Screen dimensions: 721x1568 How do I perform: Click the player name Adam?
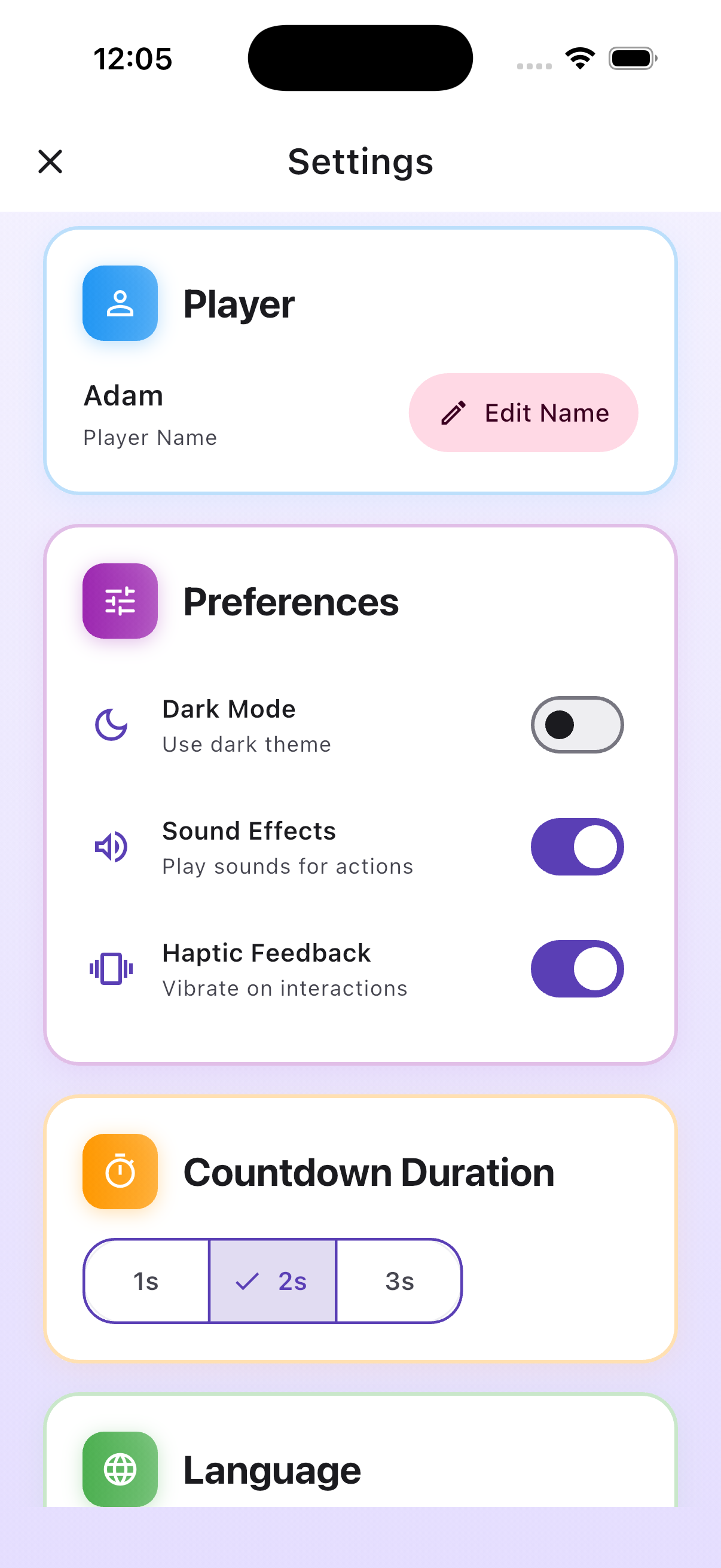tap(124, 395)
